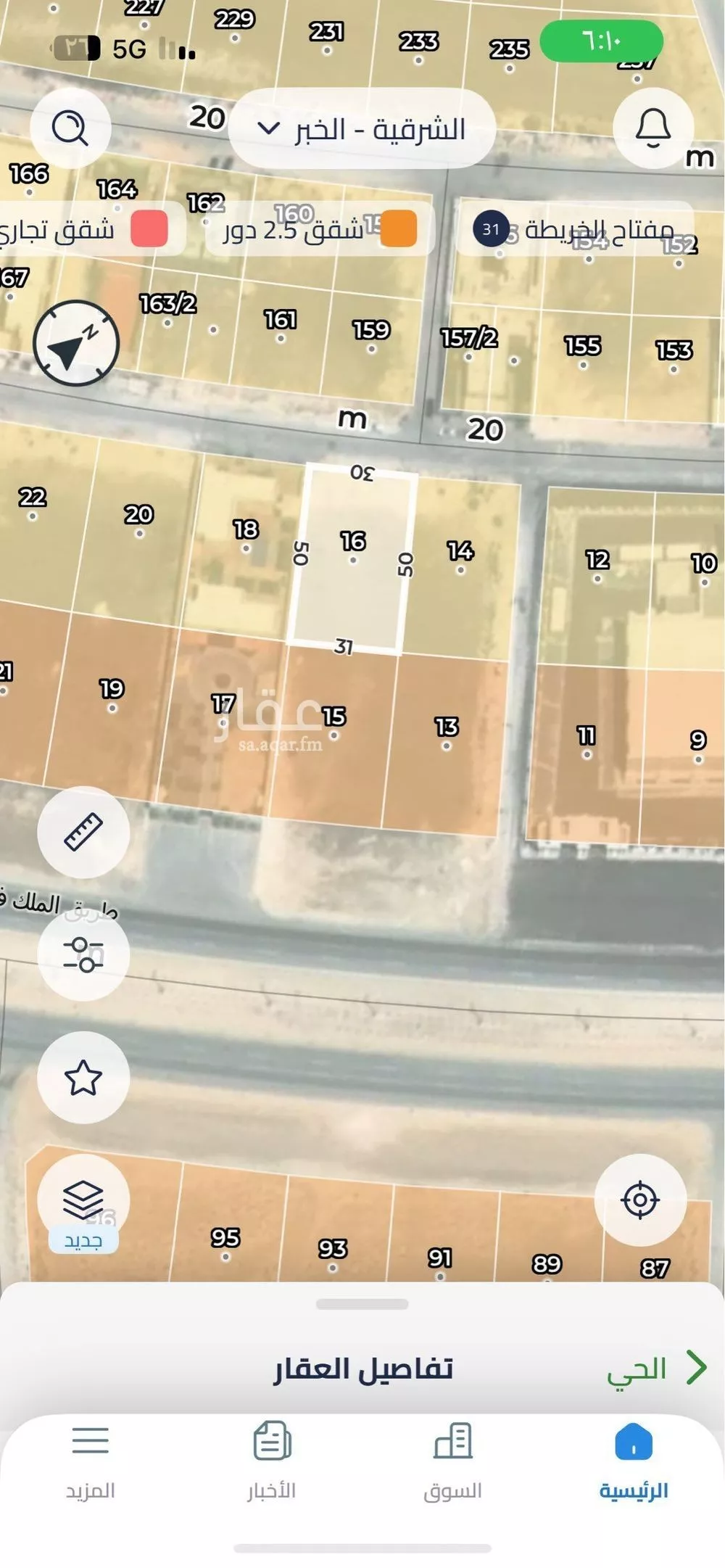The height and width of the screenshot is (1568, 725).
Task: Select land parcel number 14
Action: tap(460, 558)
